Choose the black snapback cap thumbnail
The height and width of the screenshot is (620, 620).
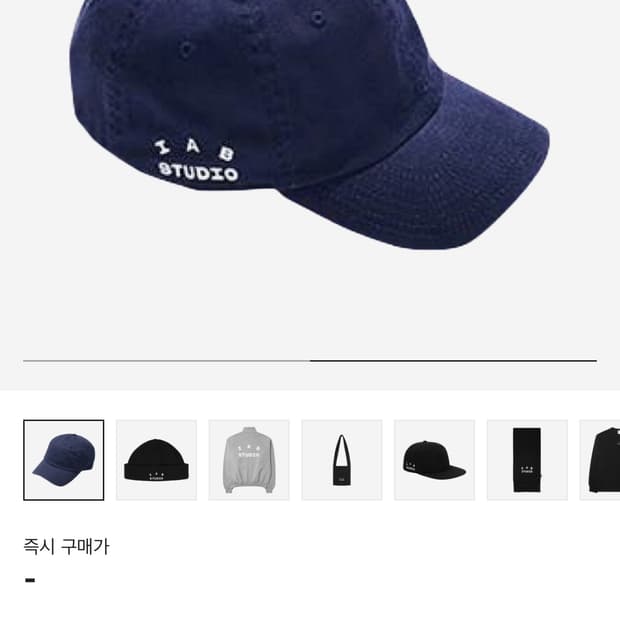click(435, 460)
